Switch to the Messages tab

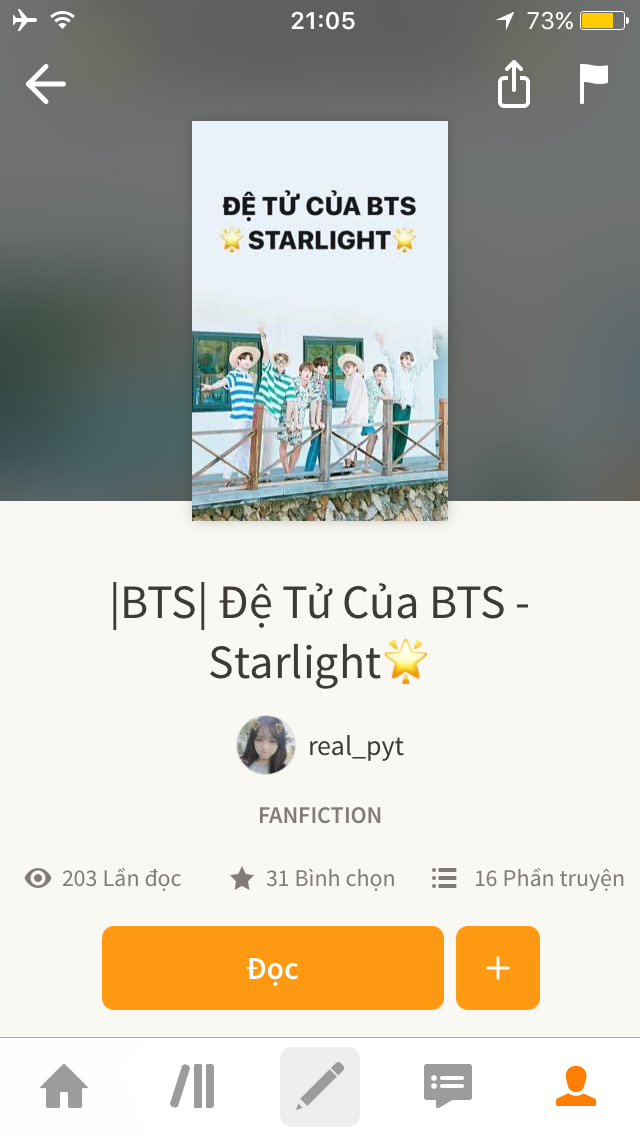click(447, 1087)
